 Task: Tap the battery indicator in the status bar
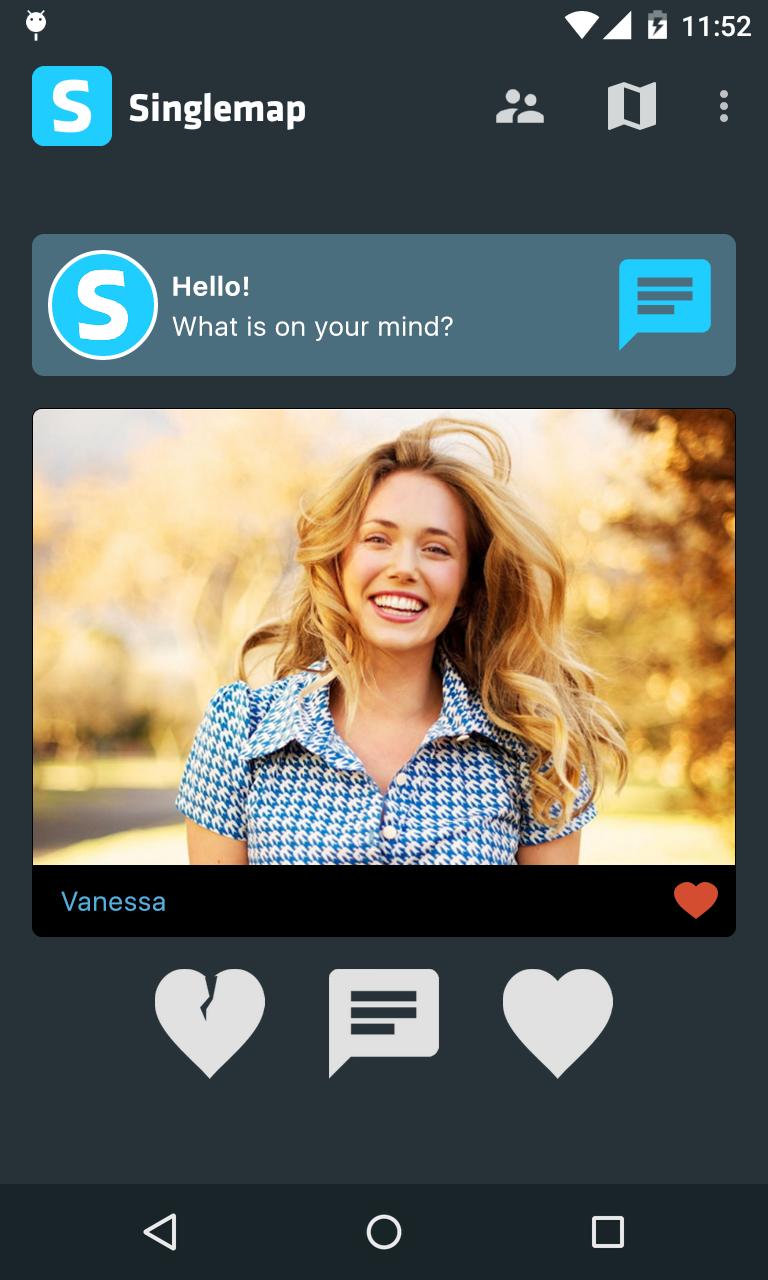click(655, 25)
